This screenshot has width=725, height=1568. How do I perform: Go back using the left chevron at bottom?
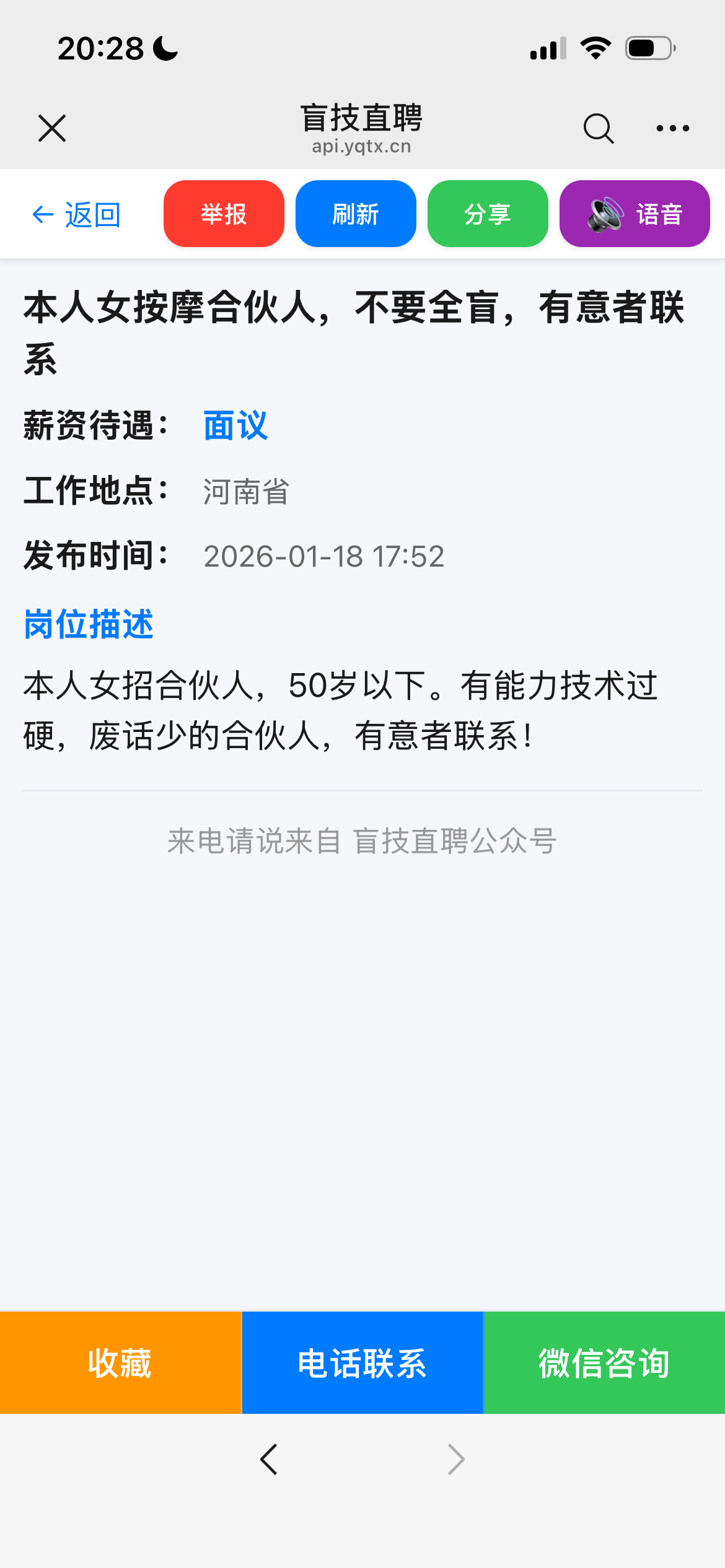click(269, 1458)
